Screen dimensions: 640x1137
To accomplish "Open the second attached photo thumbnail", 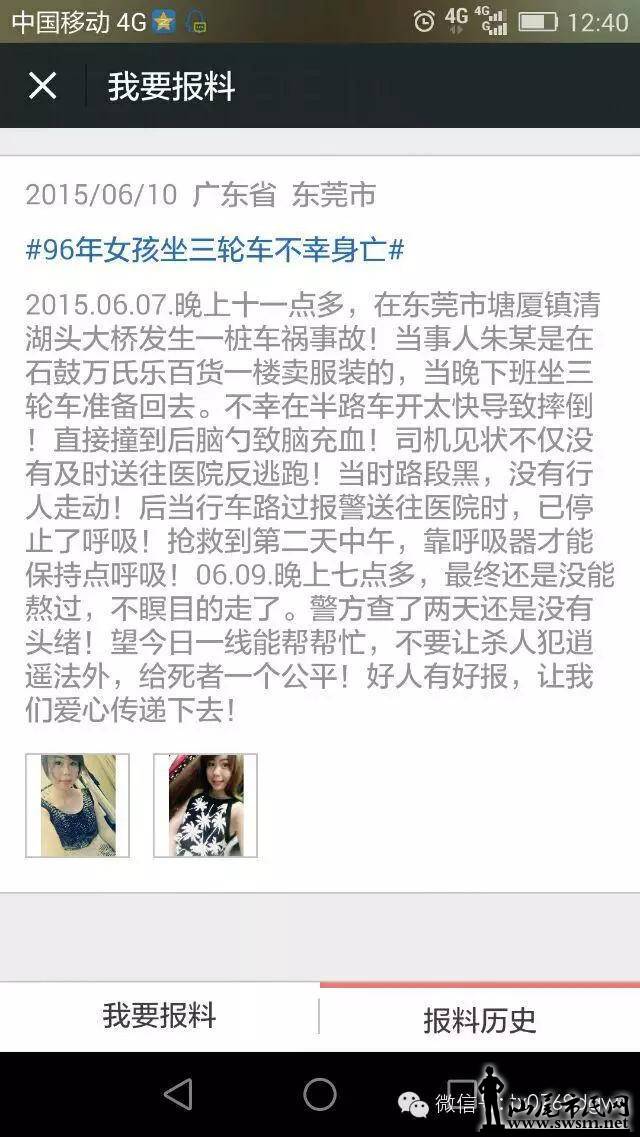I will coord(205,805).
